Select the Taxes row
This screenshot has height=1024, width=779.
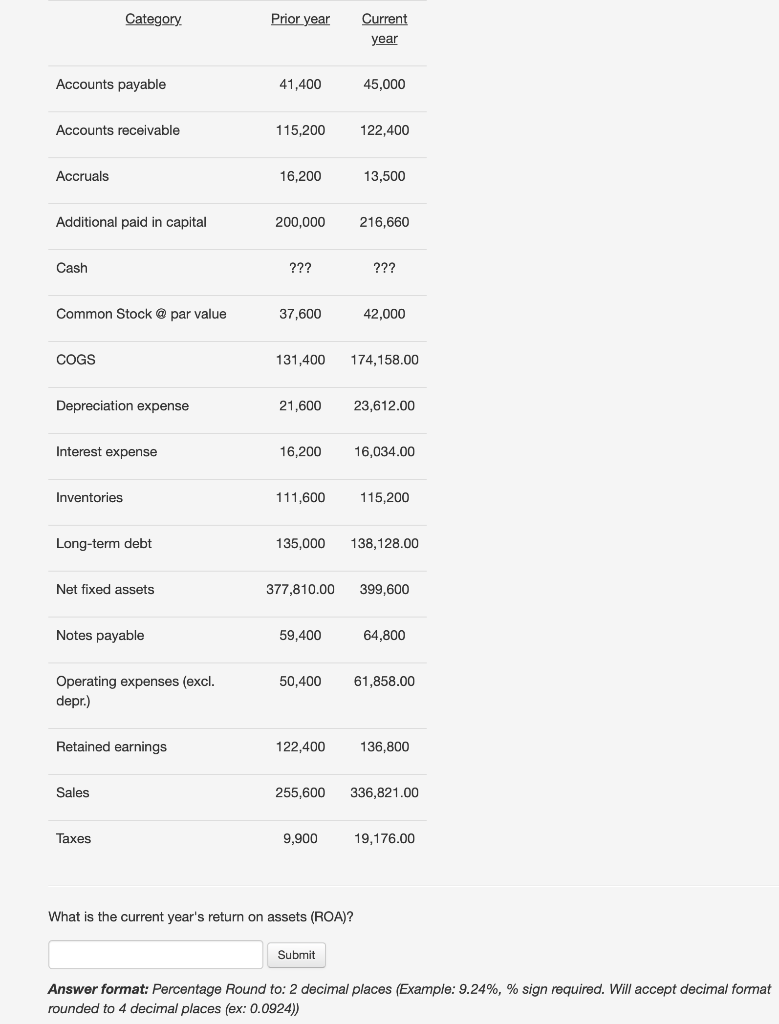(73, 839)
